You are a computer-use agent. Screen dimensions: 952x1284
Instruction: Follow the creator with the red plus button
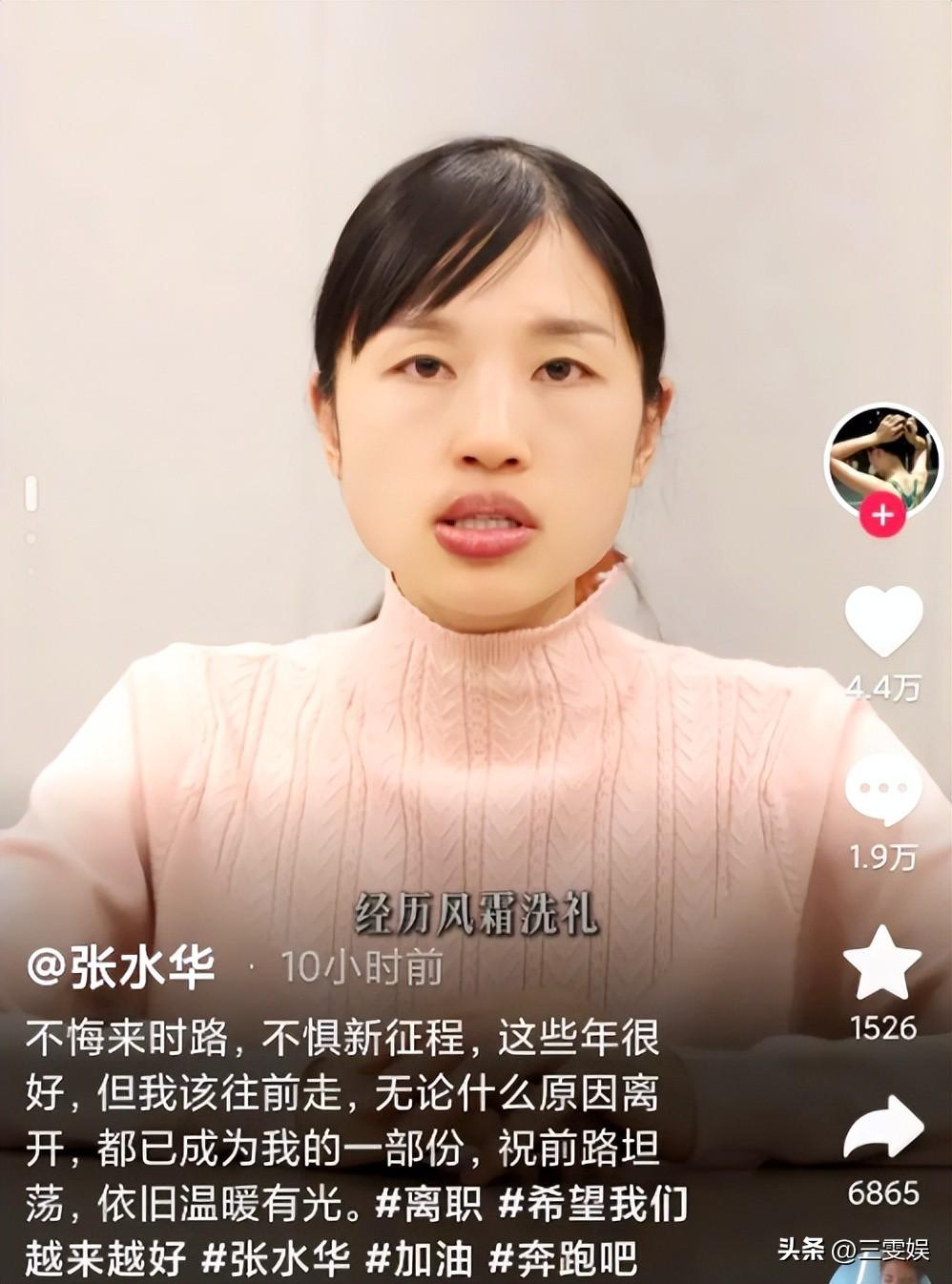coord(882,515)
